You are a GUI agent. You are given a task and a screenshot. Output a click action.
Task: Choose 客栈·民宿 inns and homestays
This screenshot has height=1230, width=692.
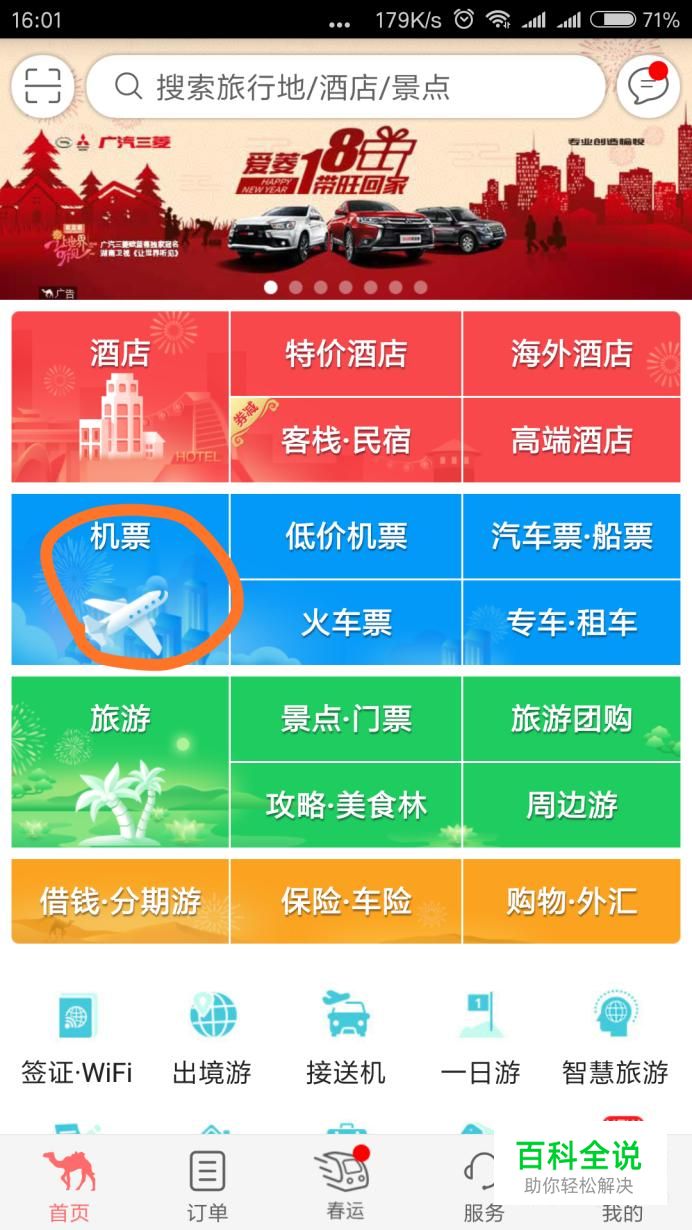(x=346, y=440)
